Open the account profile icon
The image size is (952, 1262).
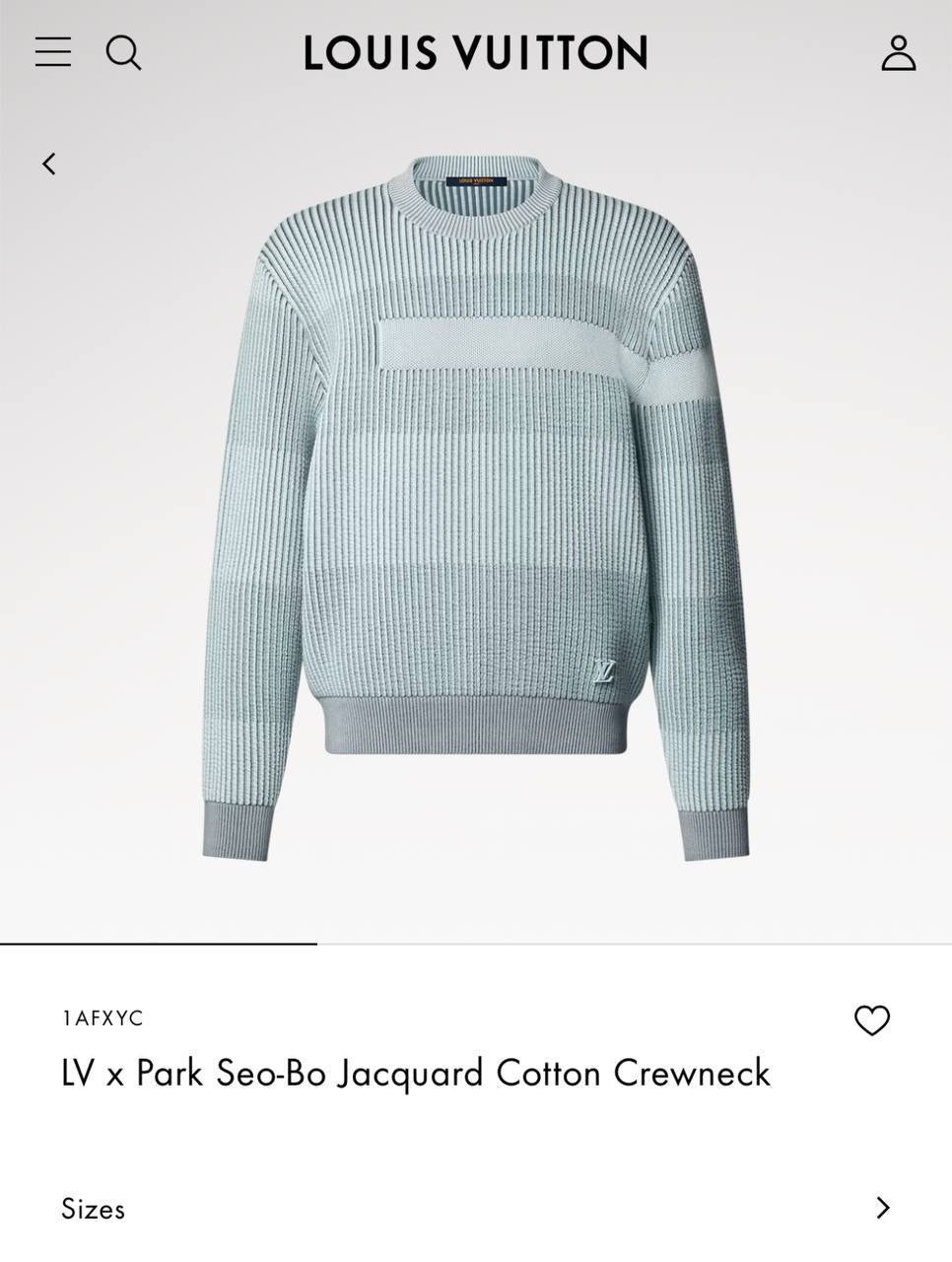click(898, 52)
